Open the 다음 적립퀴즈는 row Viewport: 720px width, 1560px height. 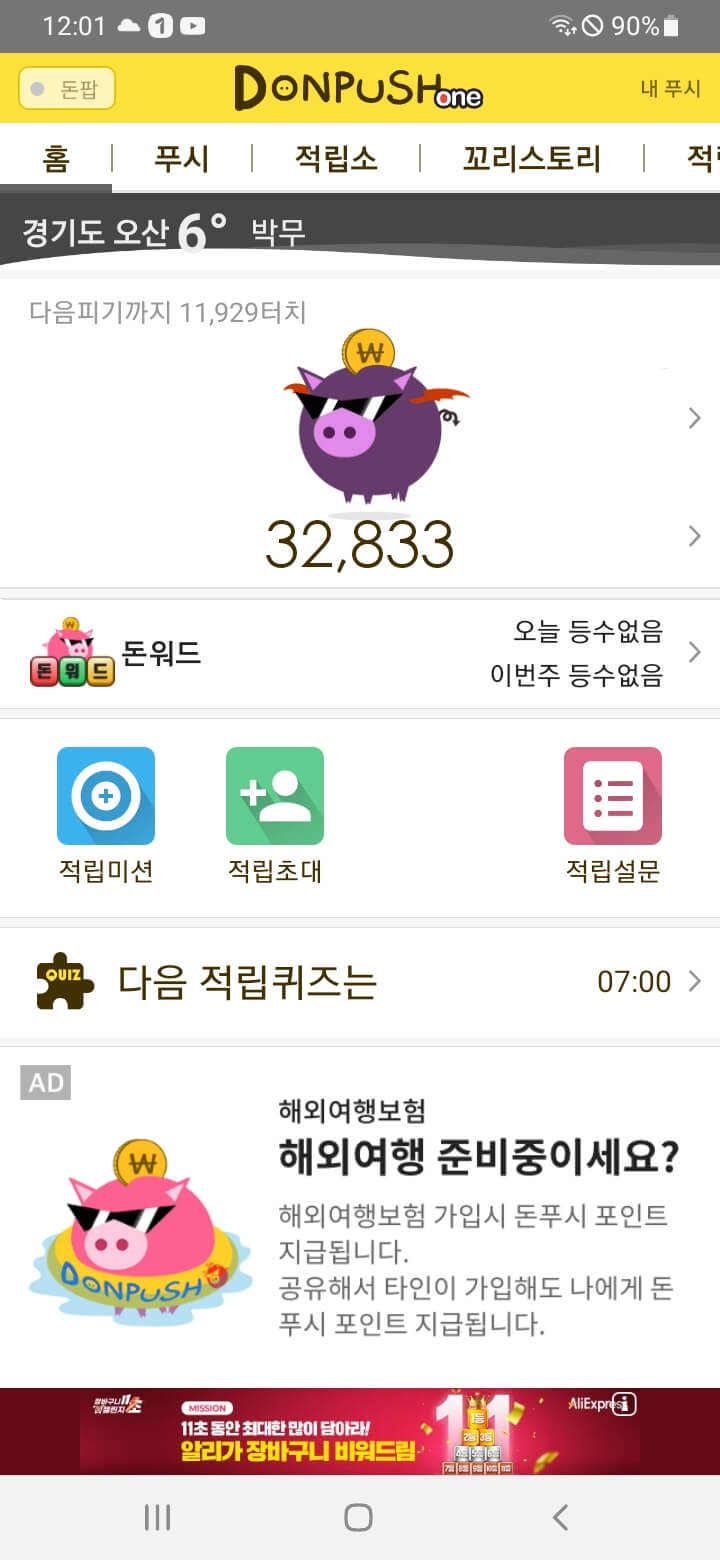pos(360,982)
